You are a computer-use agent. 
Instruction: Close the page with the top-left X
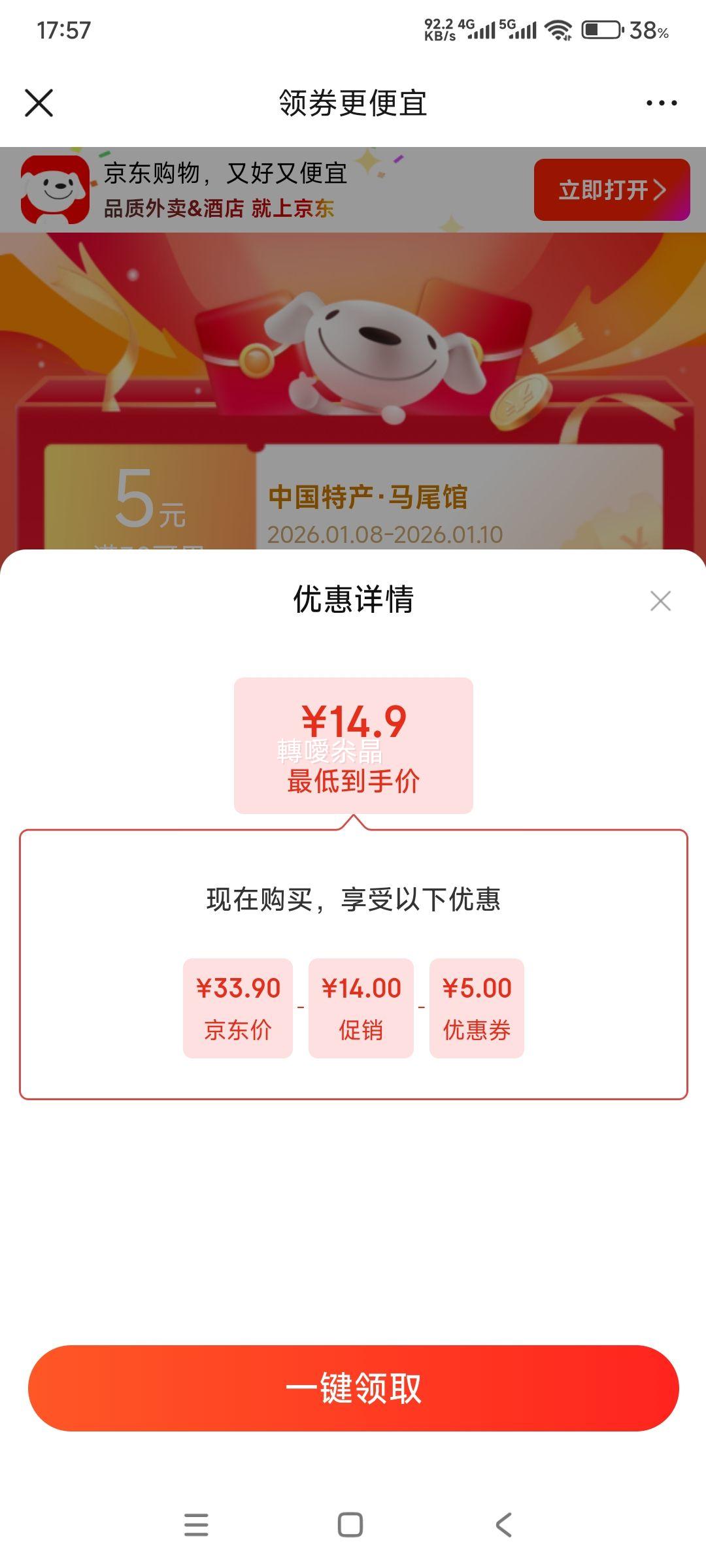coord(39,101)
